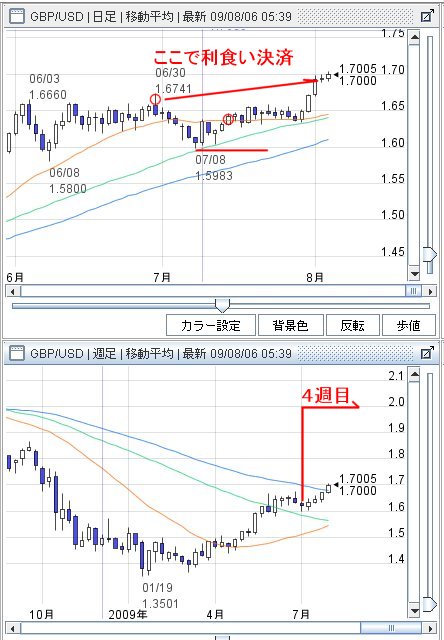Click the weekly chart price-scale up arrow

[414, 374]
